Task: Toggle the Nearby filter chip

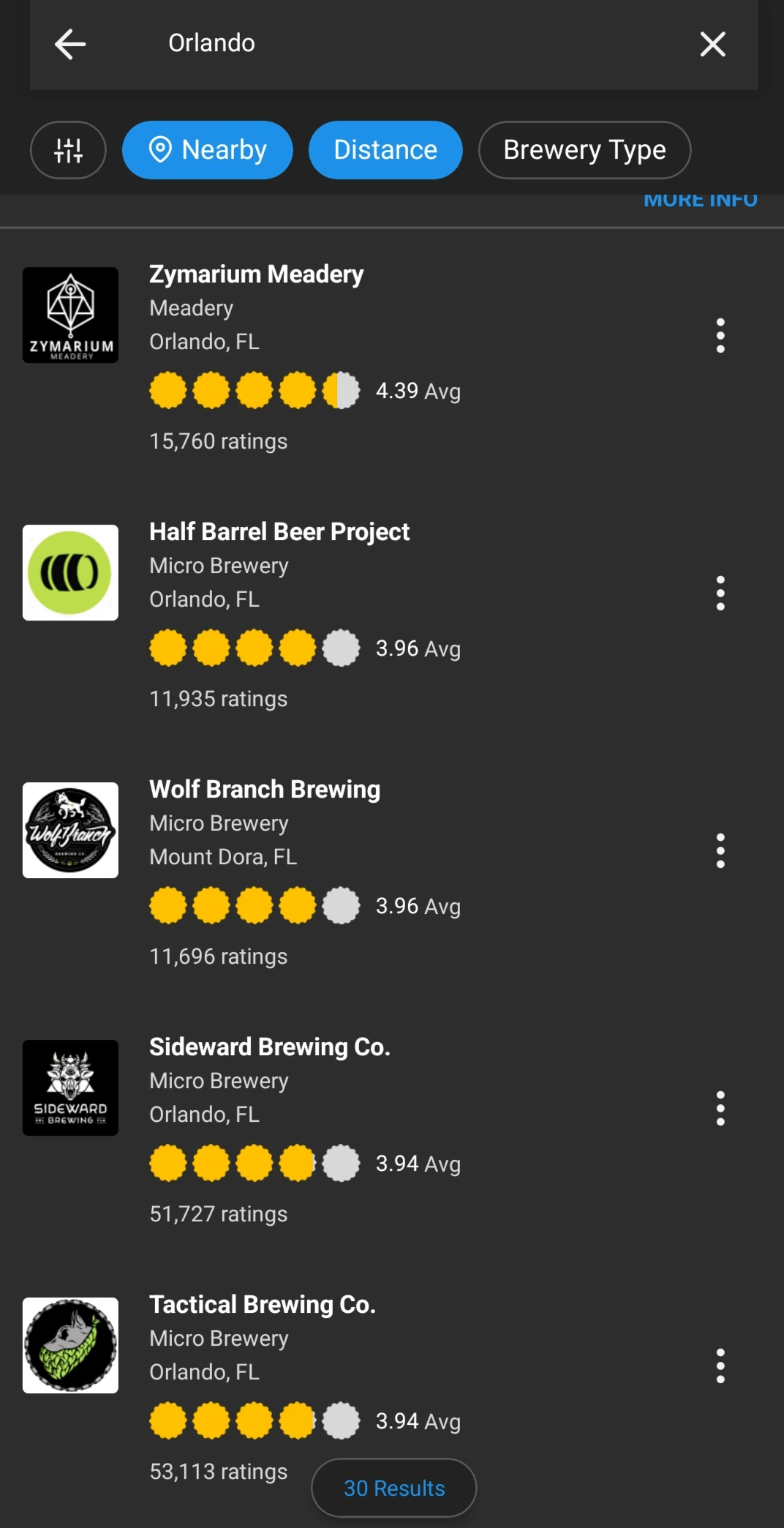Action: pos(208,150)
